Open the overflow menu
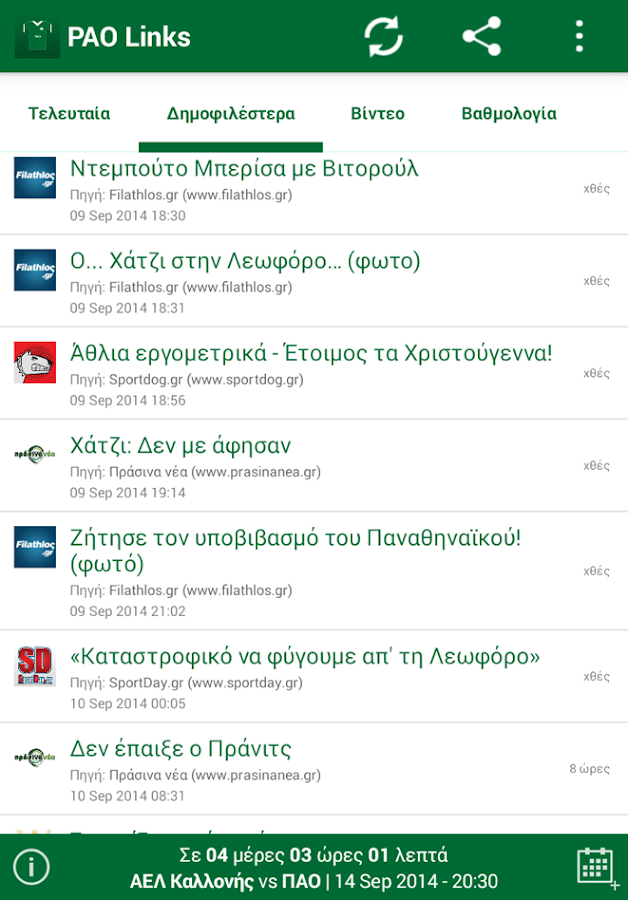Viewport: 628px width, 900px height. 579,37
